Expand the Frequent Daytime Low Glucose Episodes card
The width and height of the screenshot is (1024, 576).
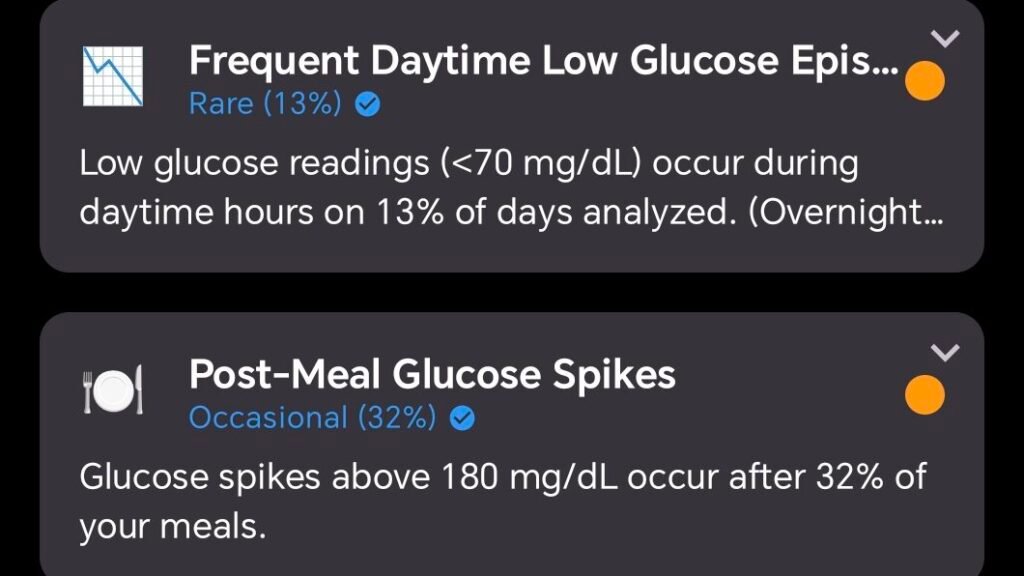click(945, 39)
